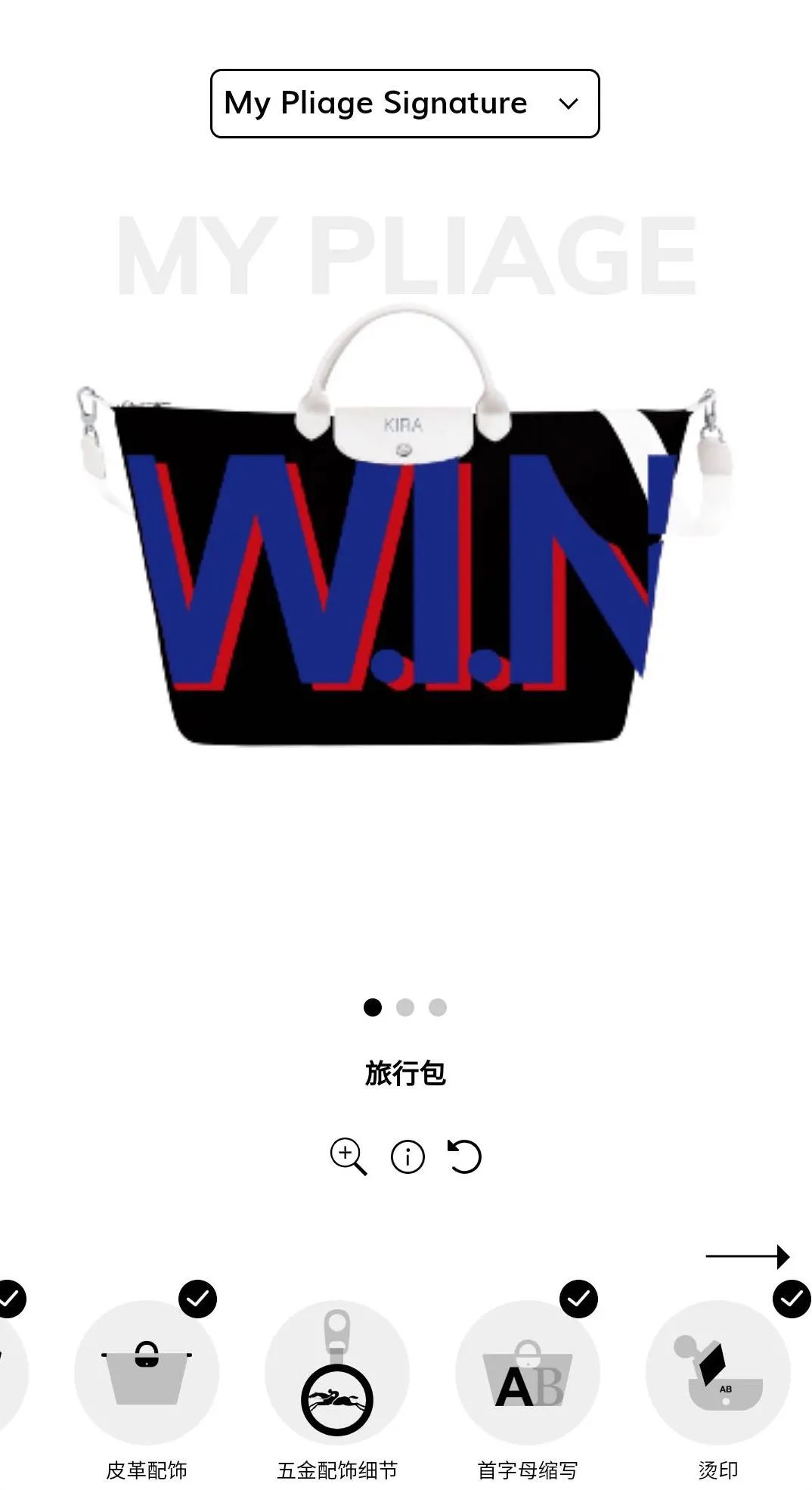Tap the right arrow for more options
812x1490 pixels.
point(747,1256)
